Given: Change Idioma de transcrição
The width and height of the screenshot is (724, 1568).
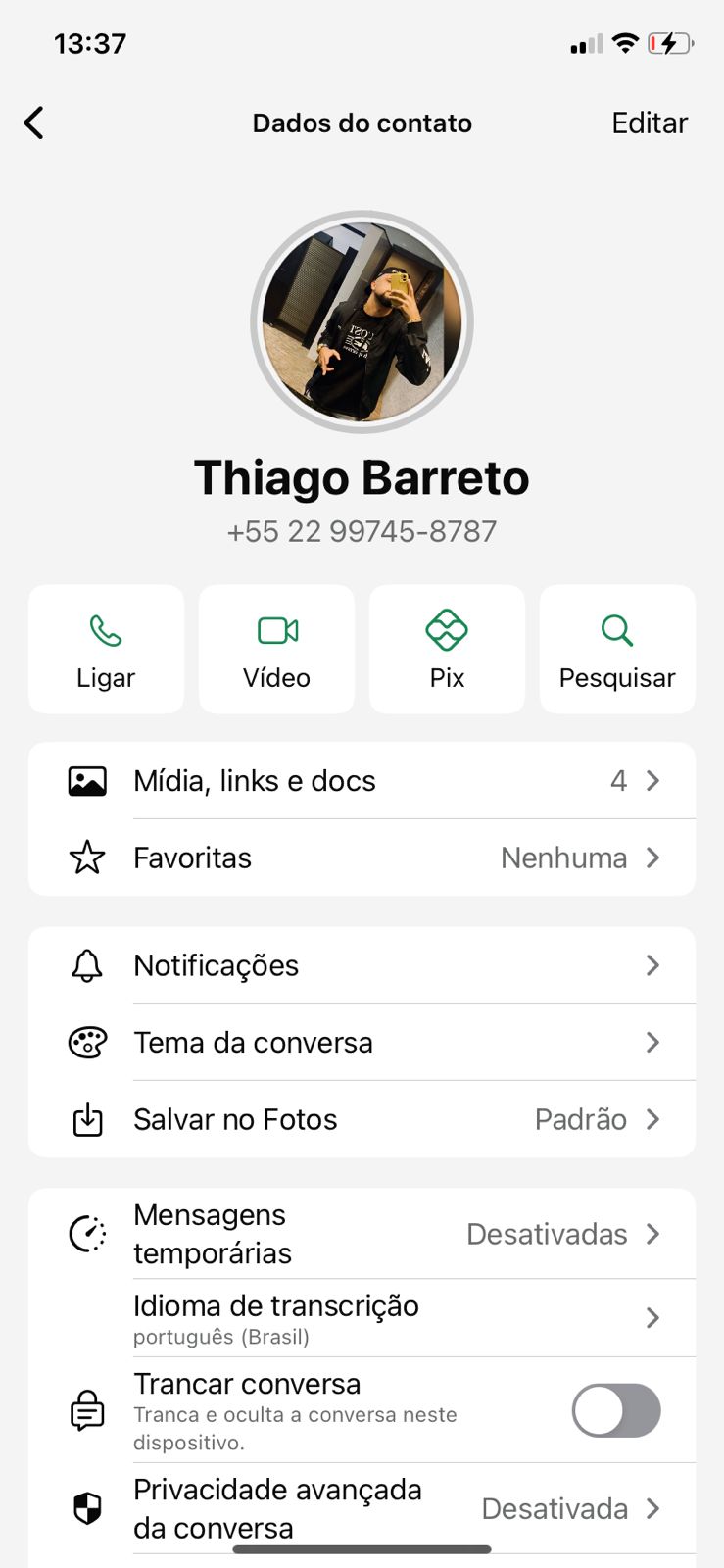Looking at the screenshot, I should [362, 1318].
